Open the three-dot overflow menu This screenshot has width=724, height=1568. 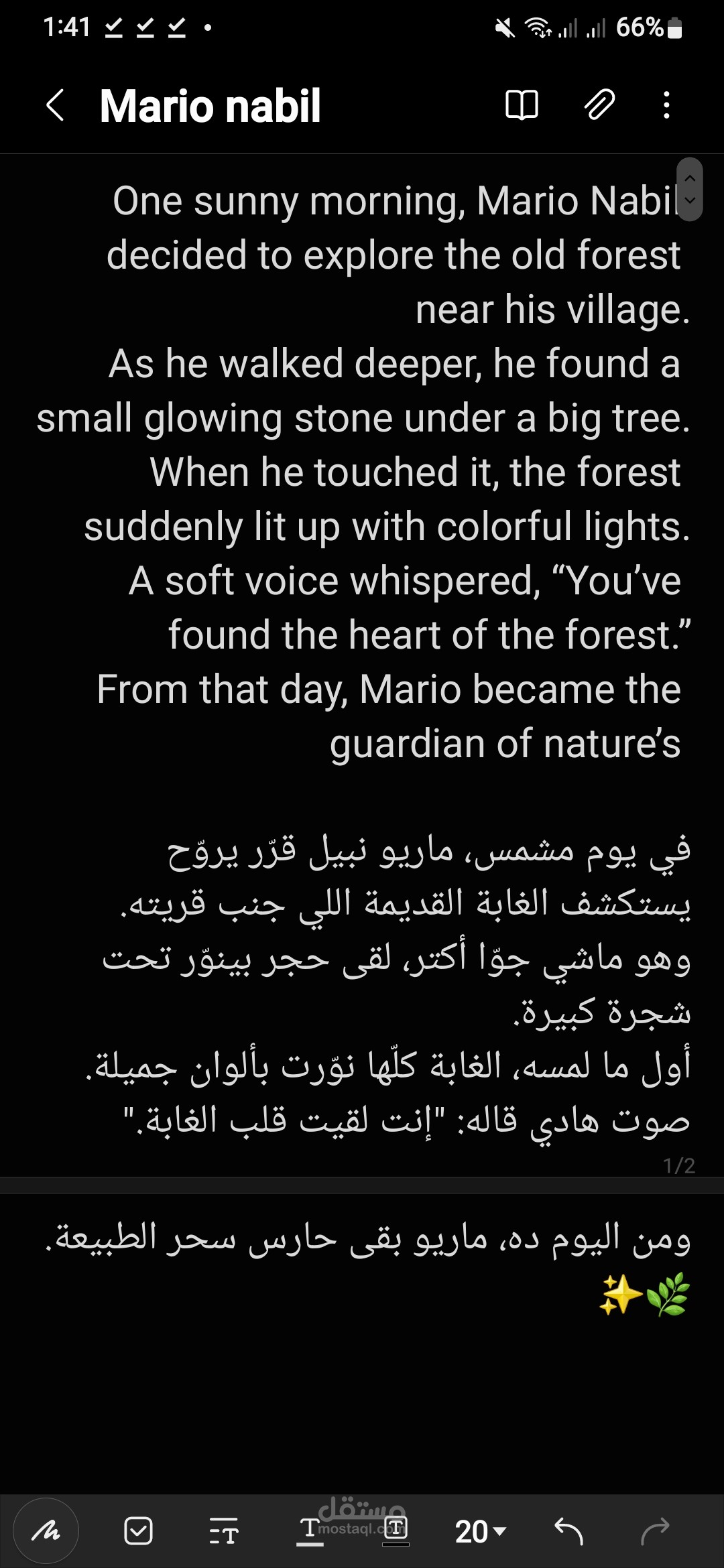coord(666,105)
